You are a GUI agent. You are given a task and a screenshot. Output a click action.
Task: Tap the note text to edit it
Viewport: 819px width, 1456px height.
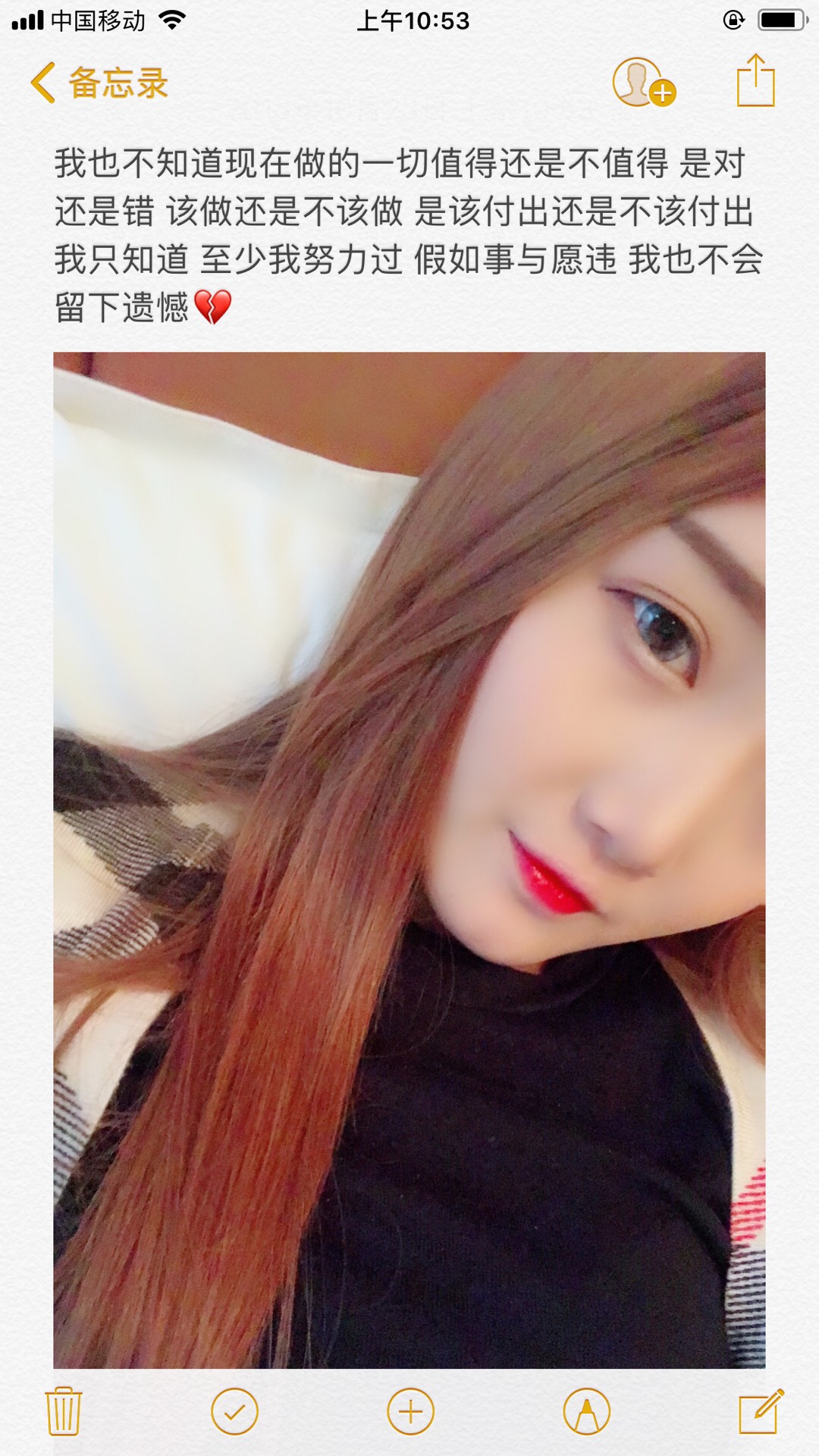click(x=408, y=235)
